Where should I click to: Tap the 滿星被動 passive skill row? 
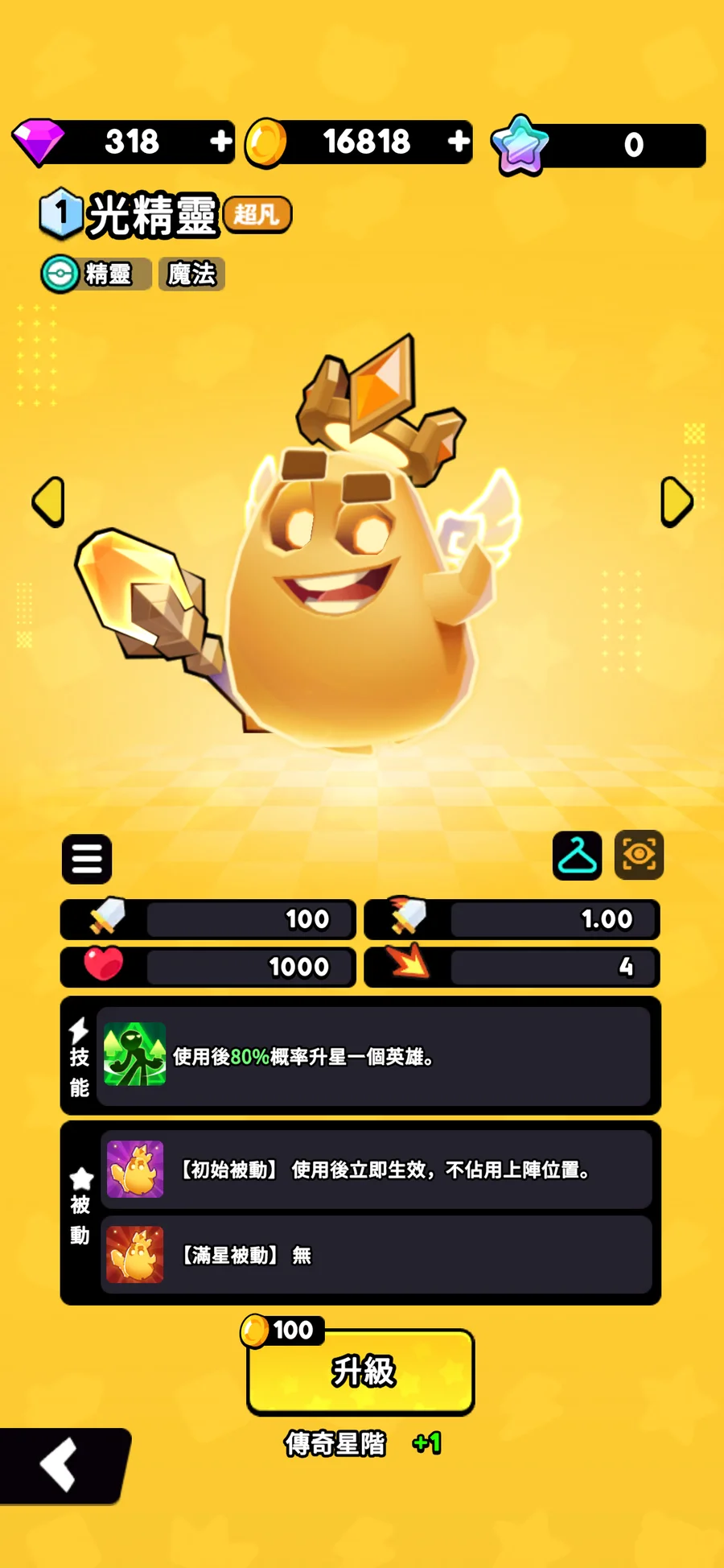376,1254
